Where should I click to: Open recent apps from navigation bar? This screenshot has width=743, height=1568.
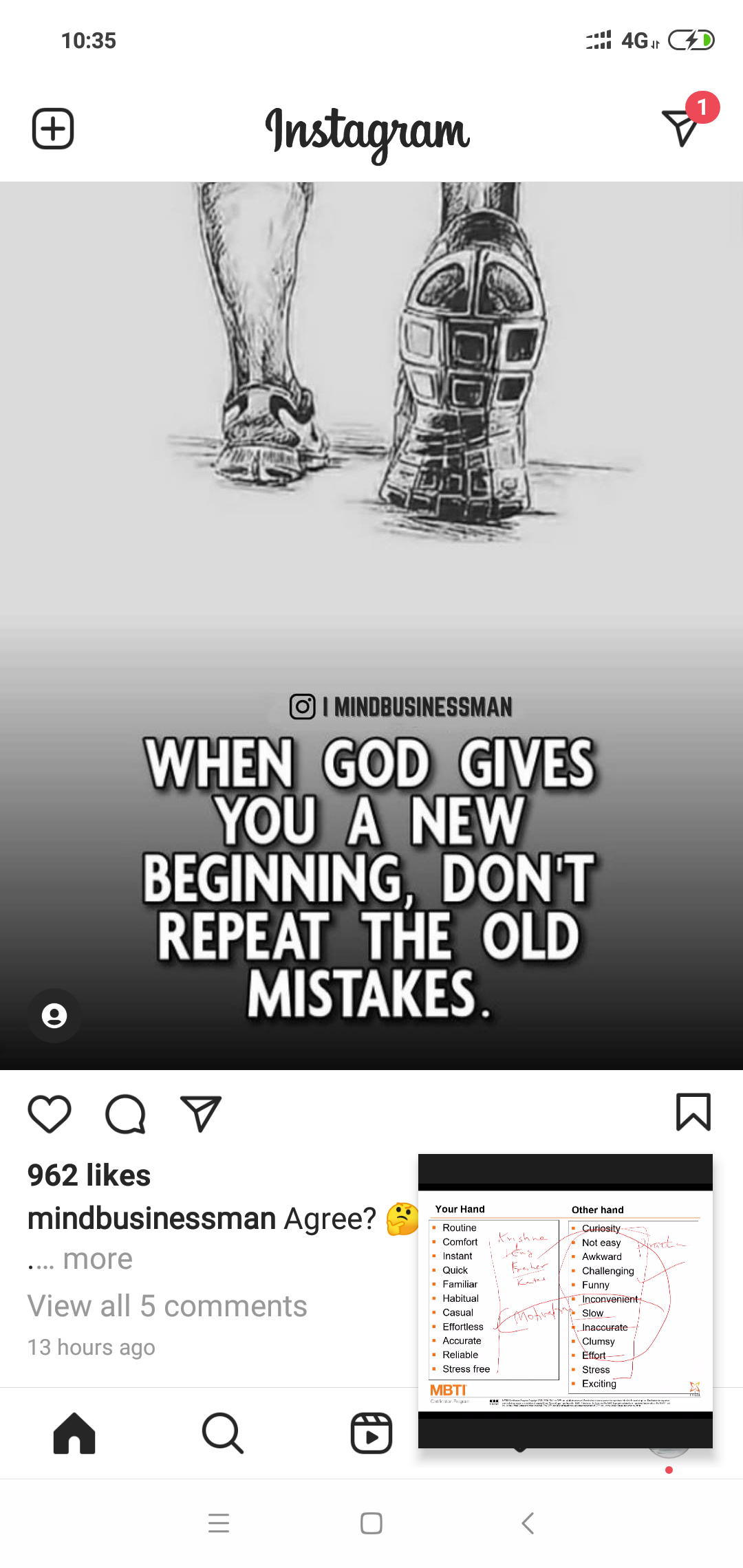click(219, 1523)
